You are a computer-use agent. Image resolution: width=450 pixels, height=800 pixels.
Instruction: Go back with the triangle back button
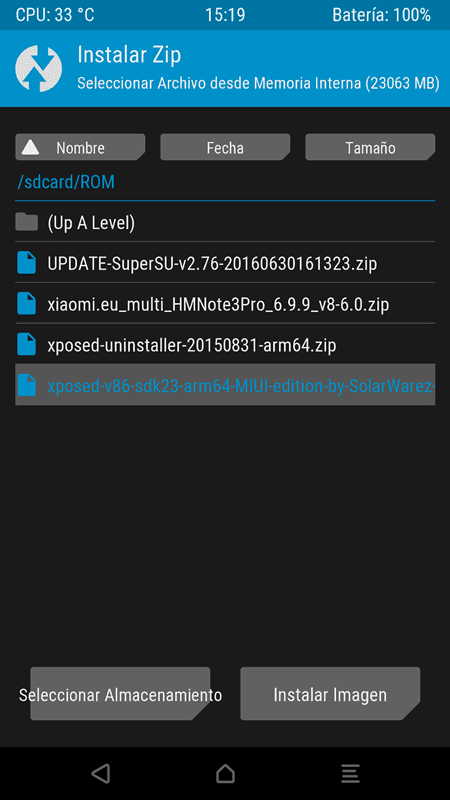pyautogui.click(x=101, y=773)
